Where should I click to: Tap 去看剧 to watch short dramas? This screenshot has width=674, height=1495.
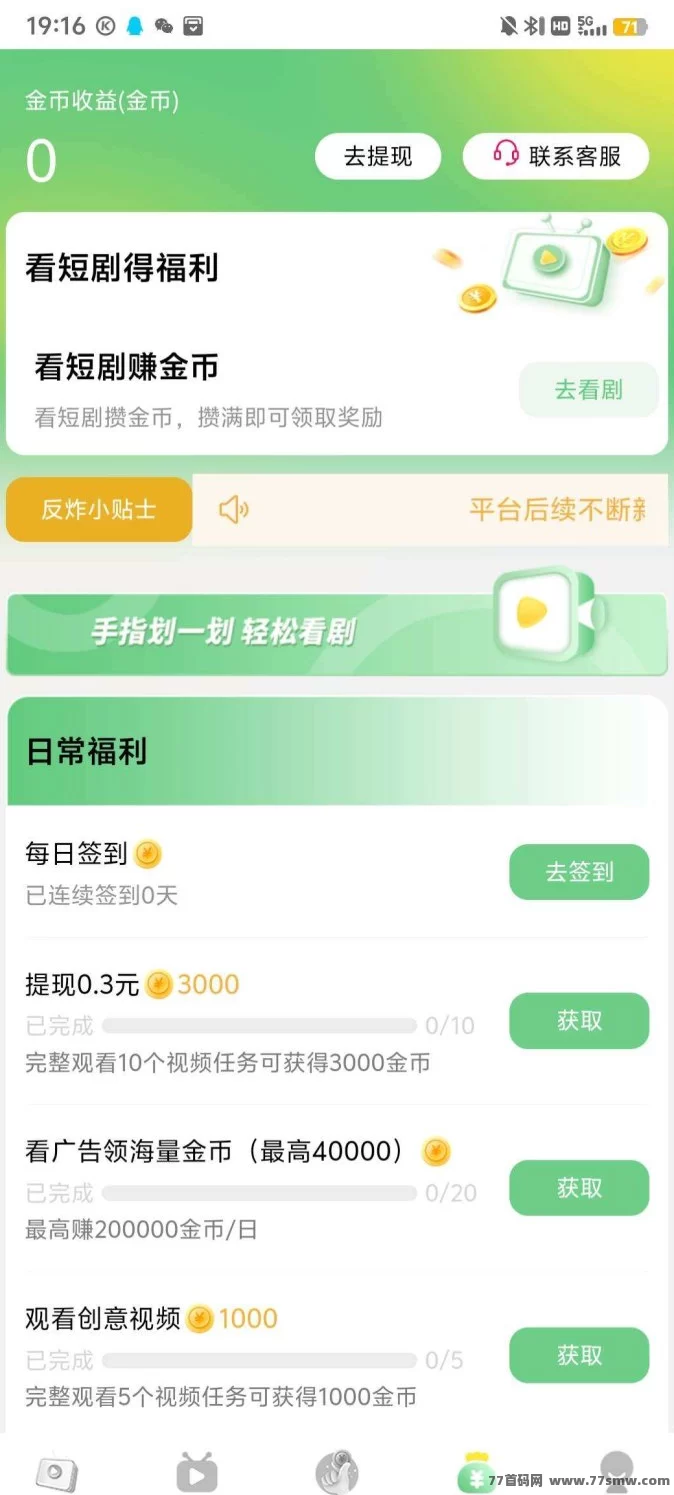[588, 390]
